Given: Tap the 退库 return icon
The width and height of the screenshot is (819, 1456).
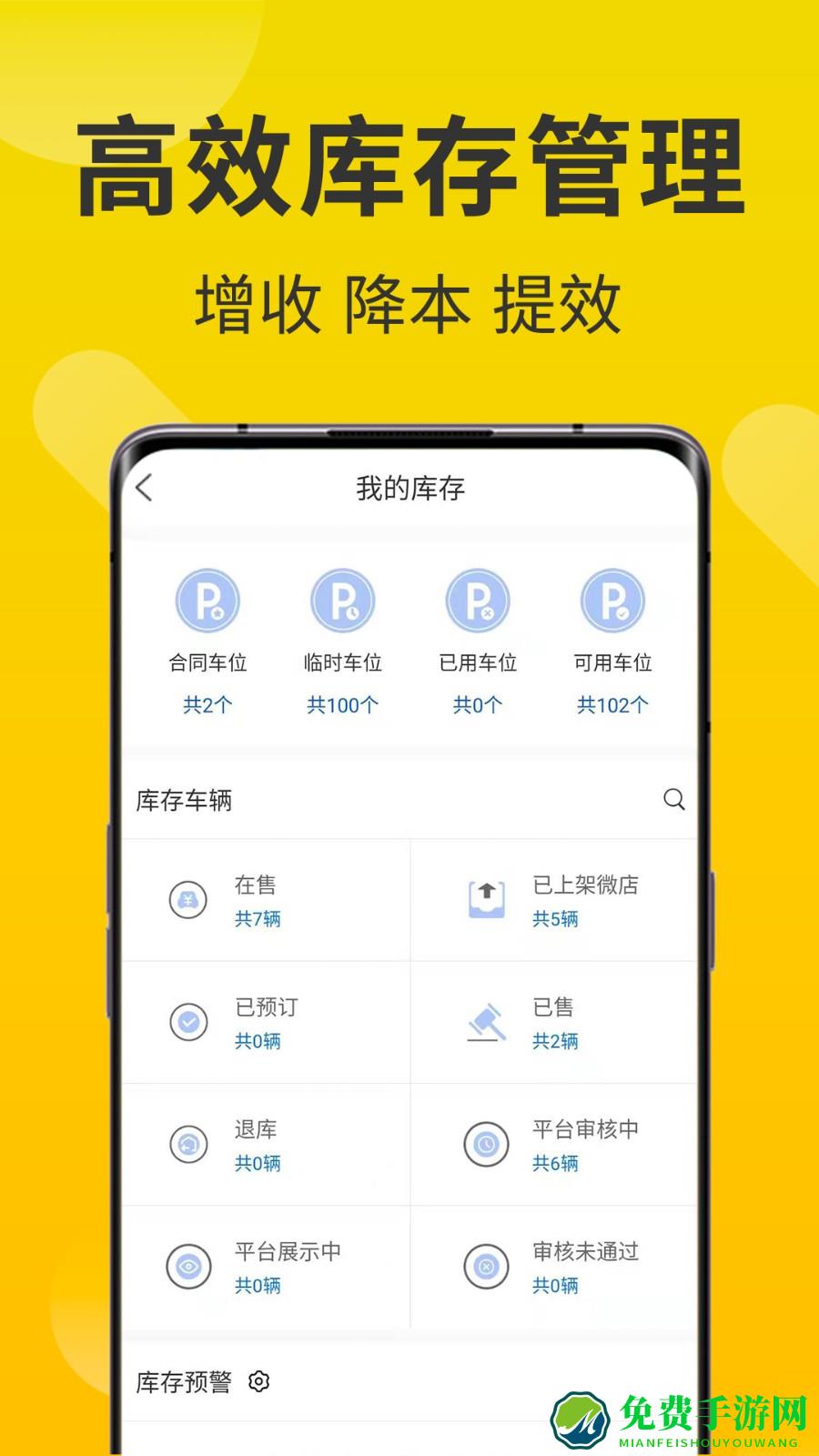Looking at the screenshot, I should (188, 1145).
